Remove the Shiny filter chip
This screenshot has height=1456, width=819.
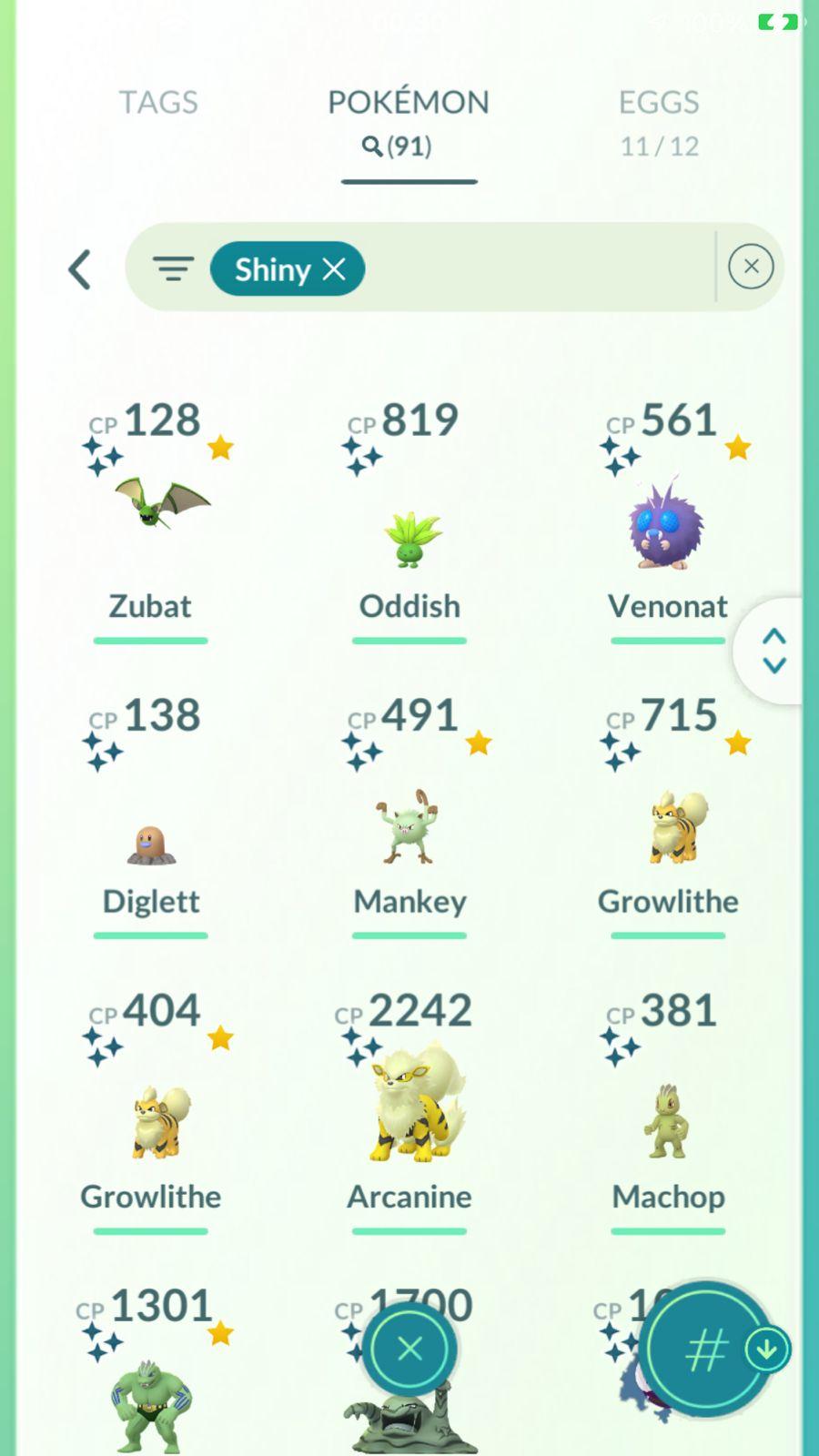(x=334, y=268)
